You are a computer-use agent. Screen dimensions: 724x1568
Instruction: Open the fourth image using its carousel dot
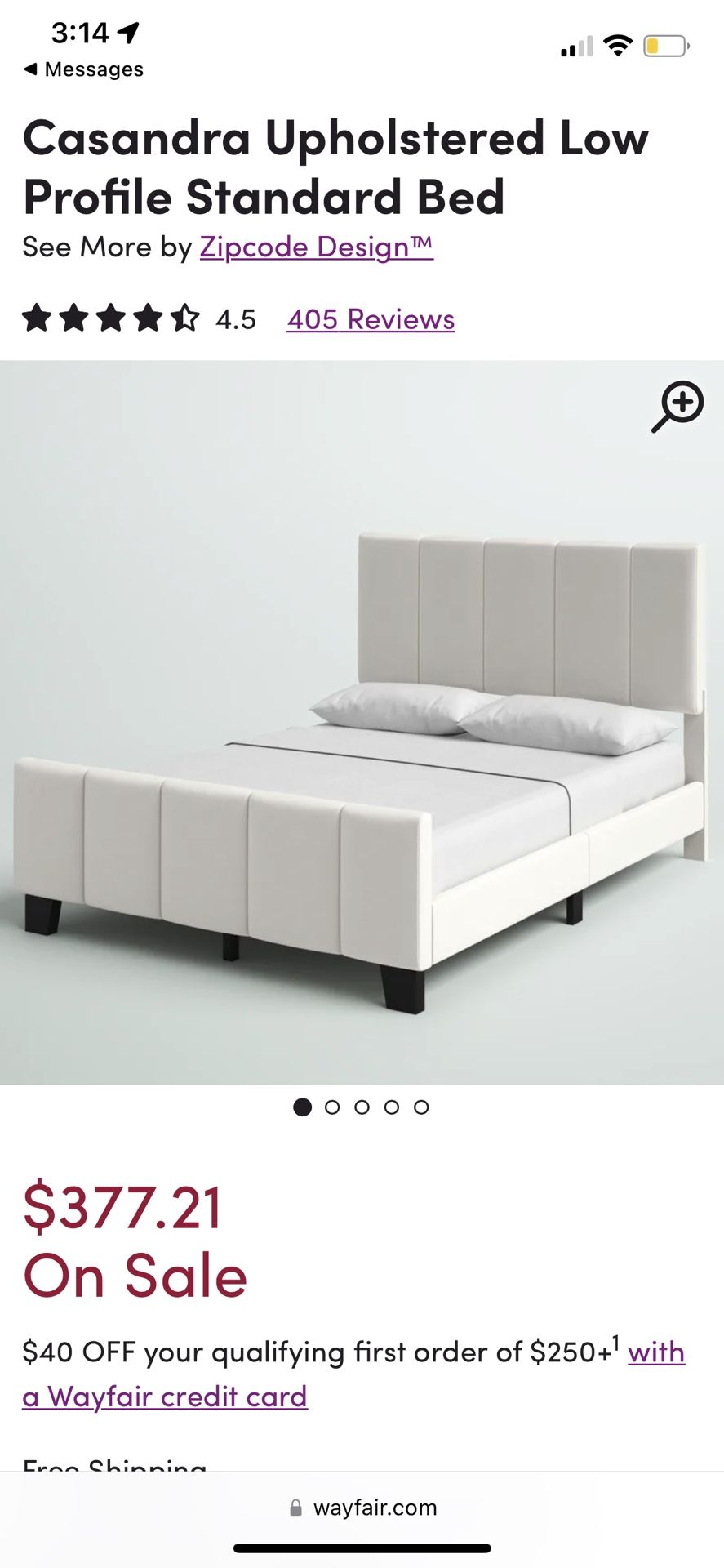[392, 1107]
